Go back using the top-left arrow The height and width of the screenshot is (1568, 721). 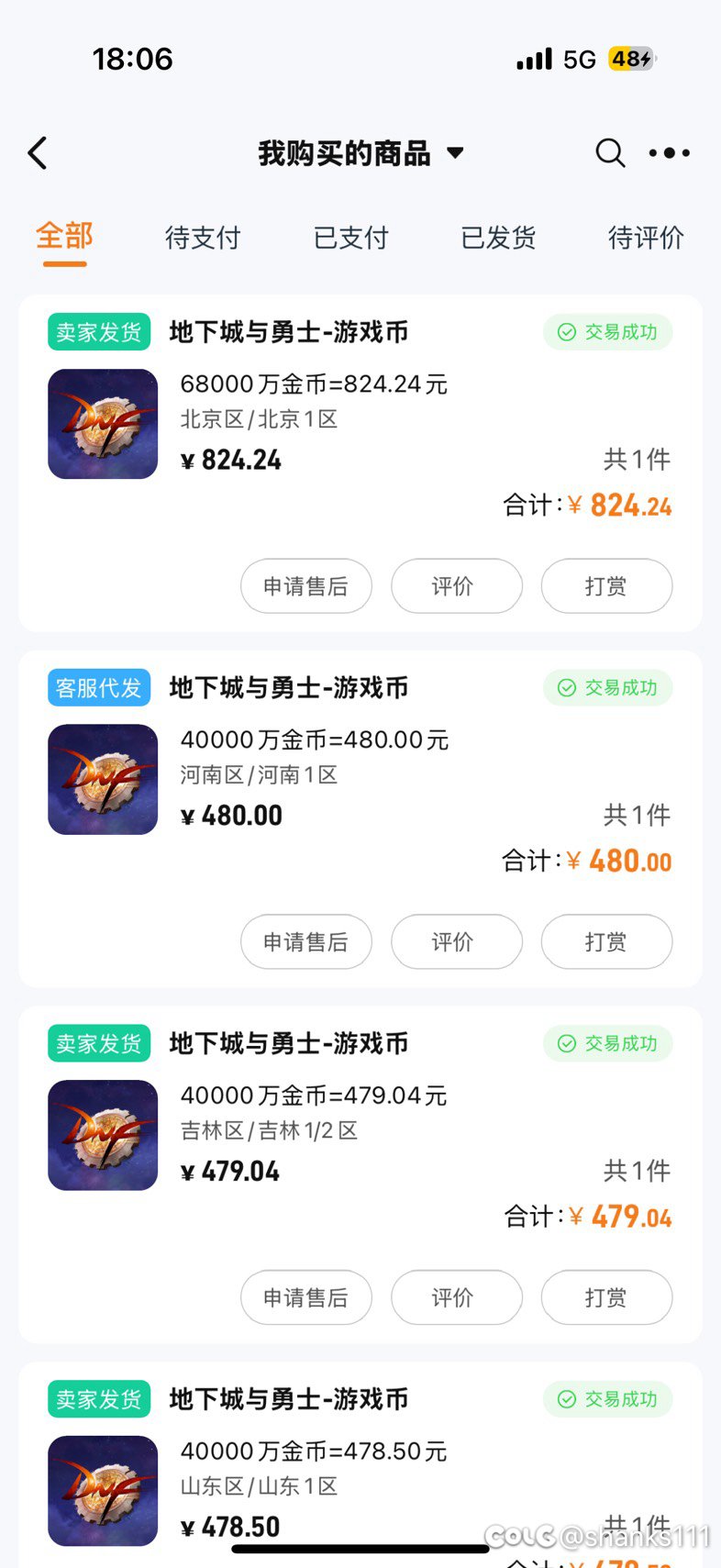(x=38, y=153)
